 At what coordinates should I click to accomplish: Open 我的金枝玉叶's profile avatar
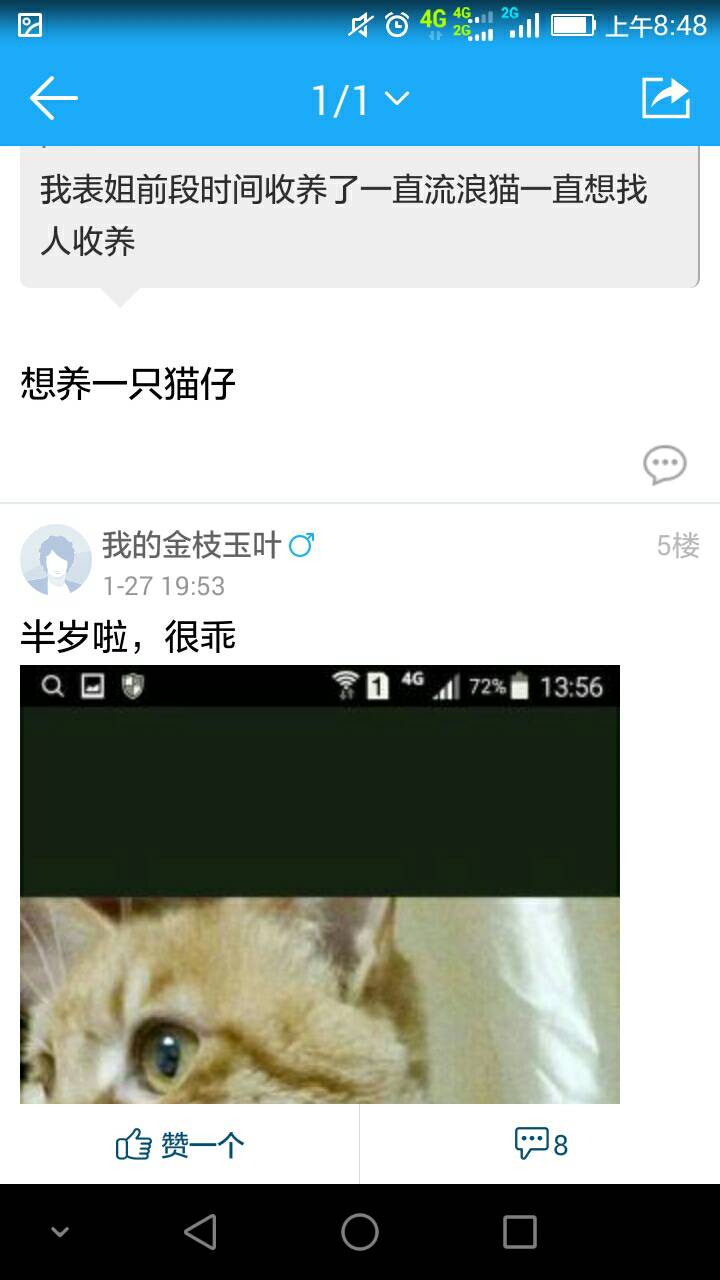(56, 560)
